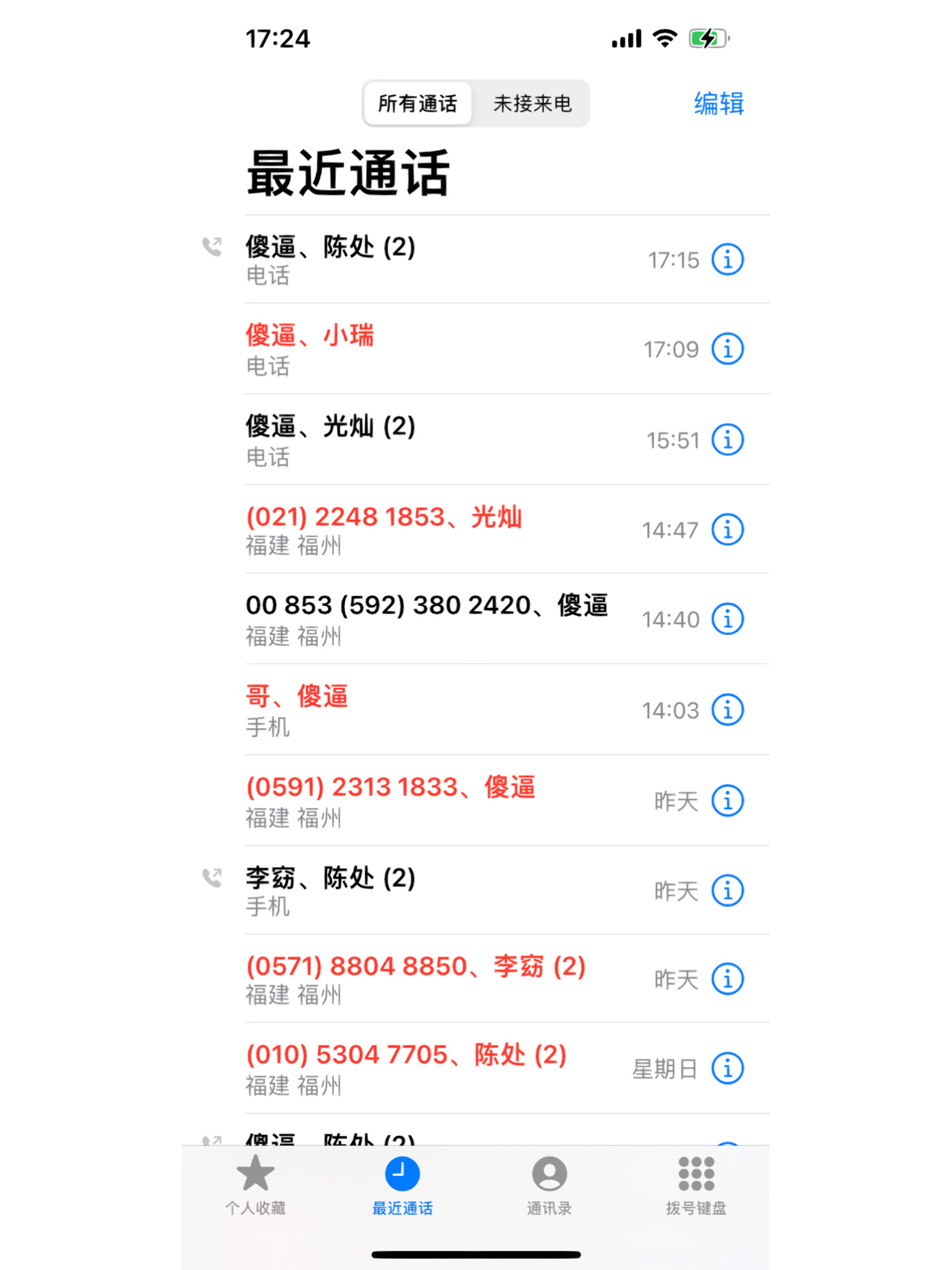Show details for (0571) 8804 8850 call
This screenshot has height=1270, width=952.
(x=728, y=979)
